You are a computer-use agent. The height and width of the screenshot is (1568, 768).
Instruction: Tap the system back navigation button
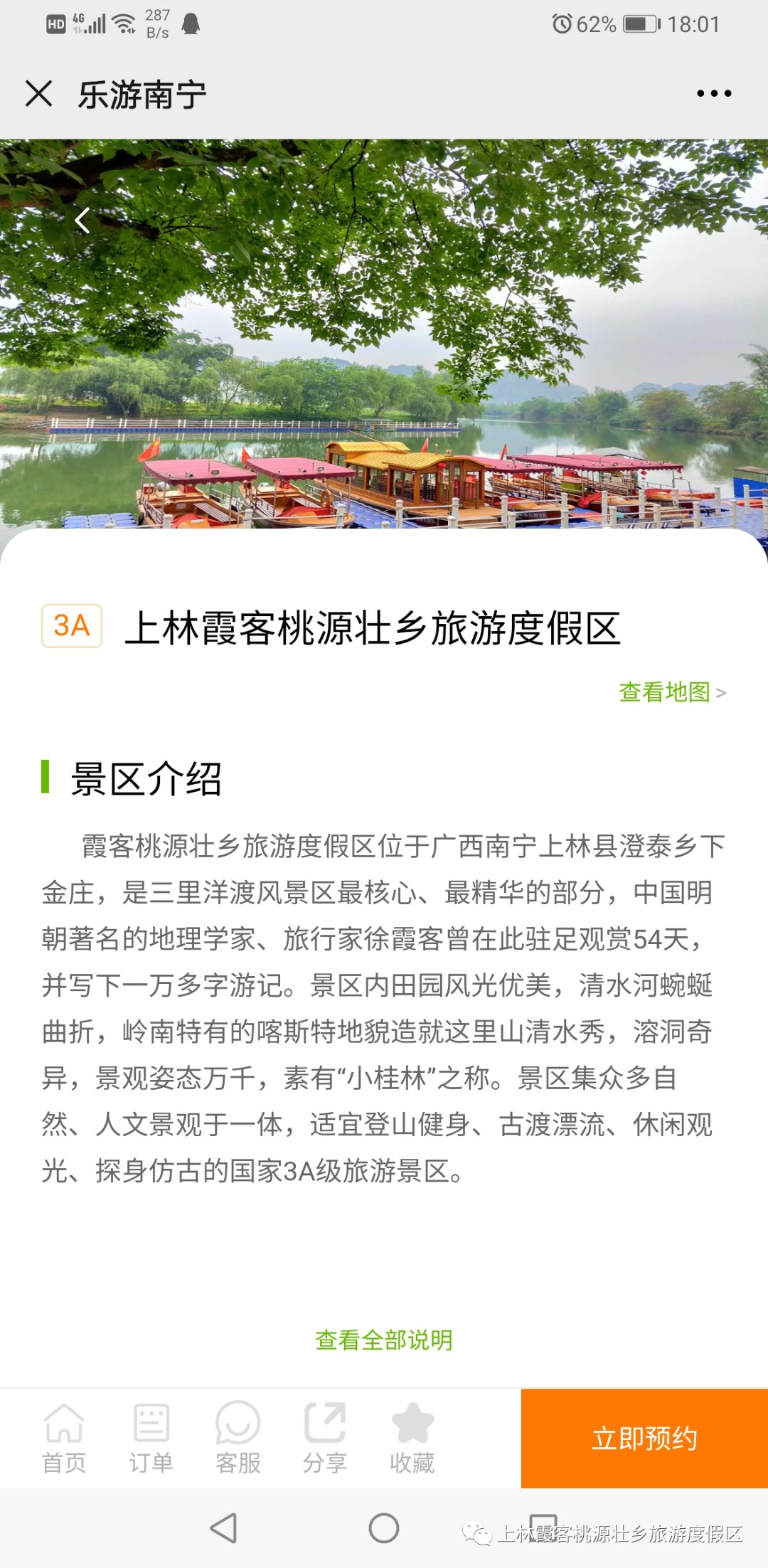(224, 1528)
